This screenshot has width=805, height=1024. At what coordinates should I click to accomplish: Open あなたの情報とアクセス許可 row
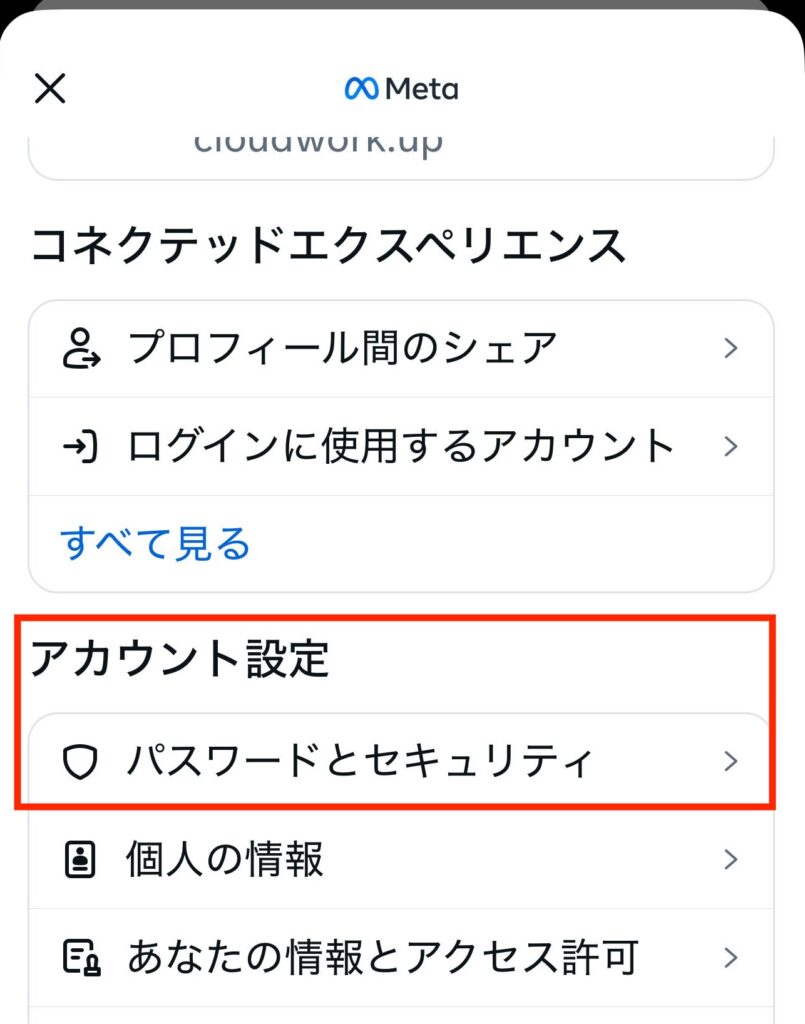click(400, 957)
